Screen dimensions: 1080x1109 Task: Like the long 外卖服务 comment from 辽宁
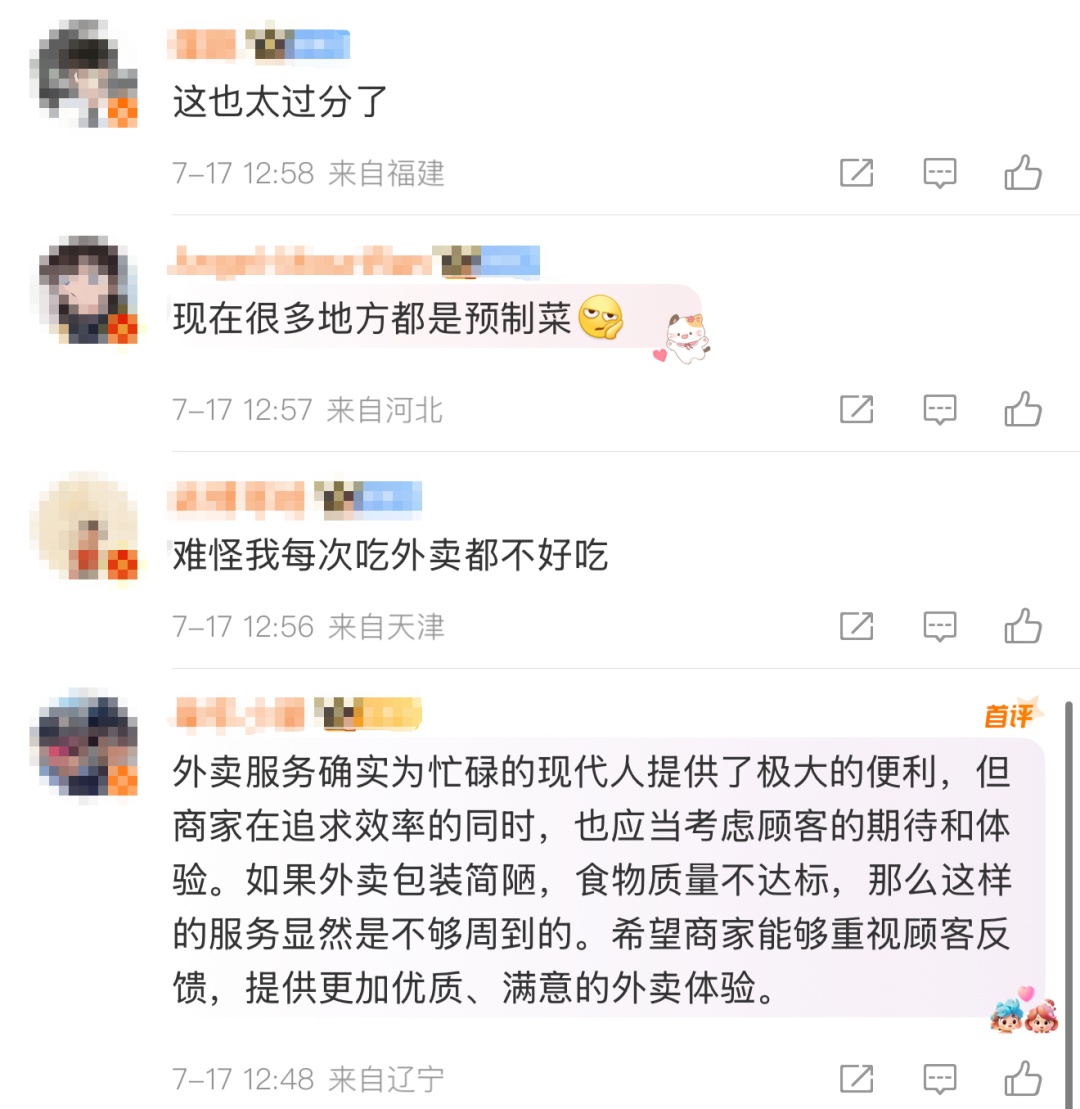[x=1023, y=1079]
